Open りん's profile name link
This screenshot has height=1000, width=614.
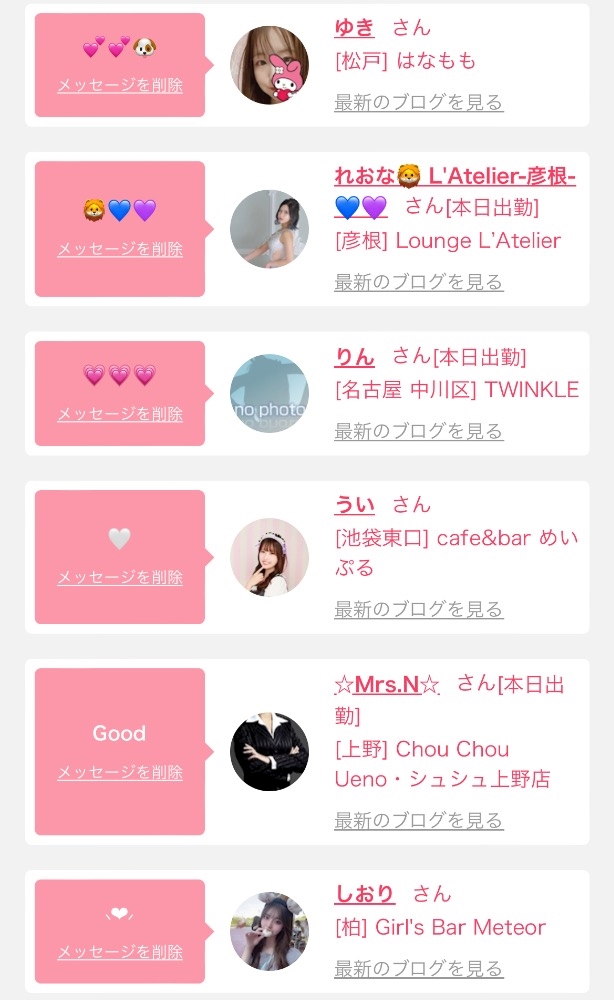tap(354, 357)
